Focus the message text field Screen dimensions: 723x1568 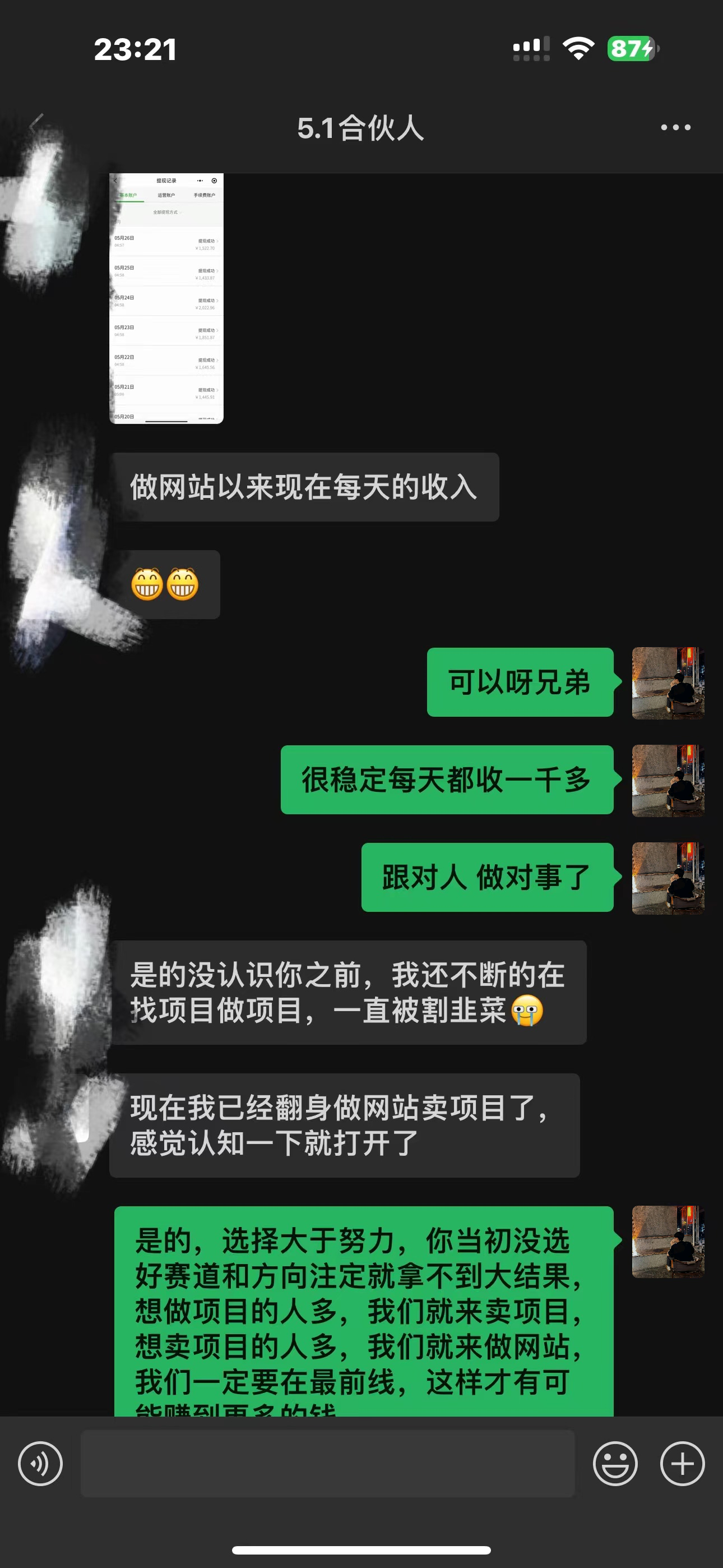point(327,1463)
